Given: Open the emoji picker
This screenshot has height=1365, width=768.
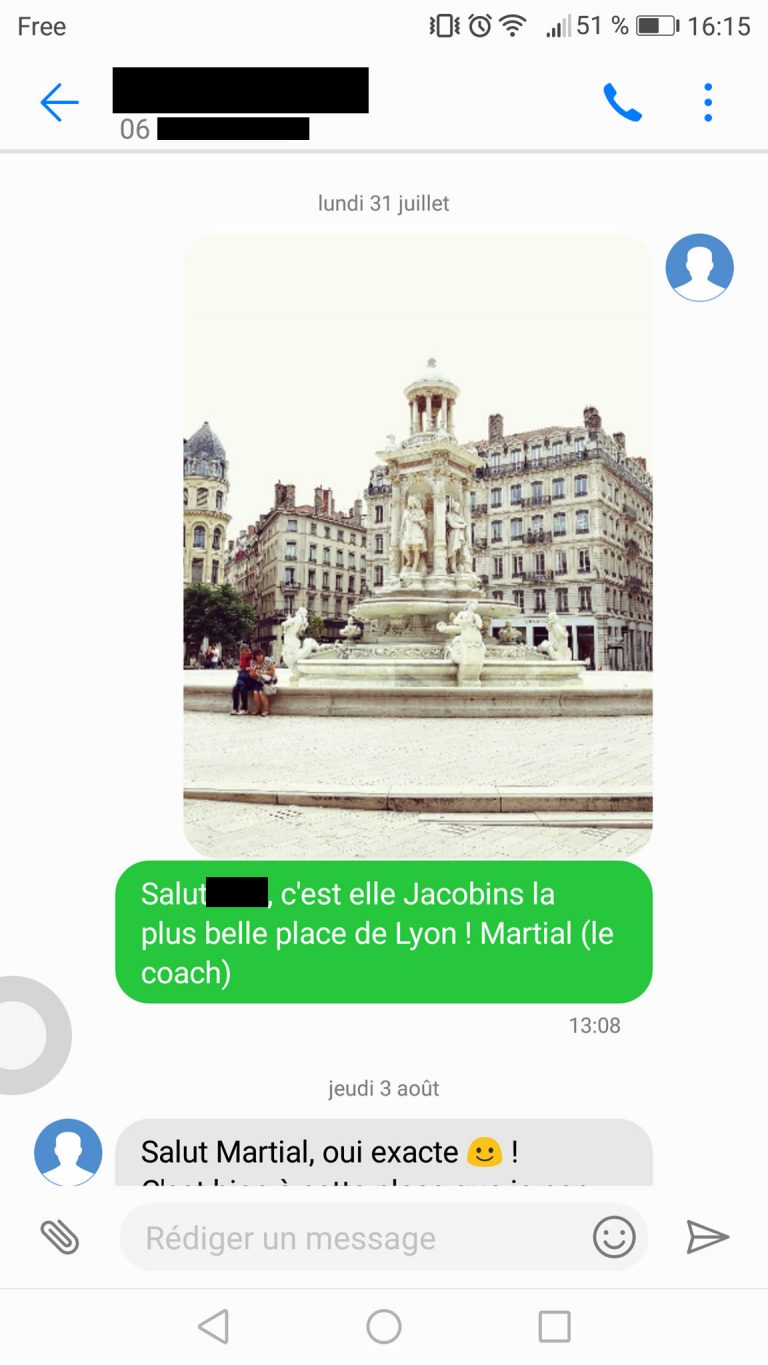Looking at the screenshot, I should tap(614, 1238).
